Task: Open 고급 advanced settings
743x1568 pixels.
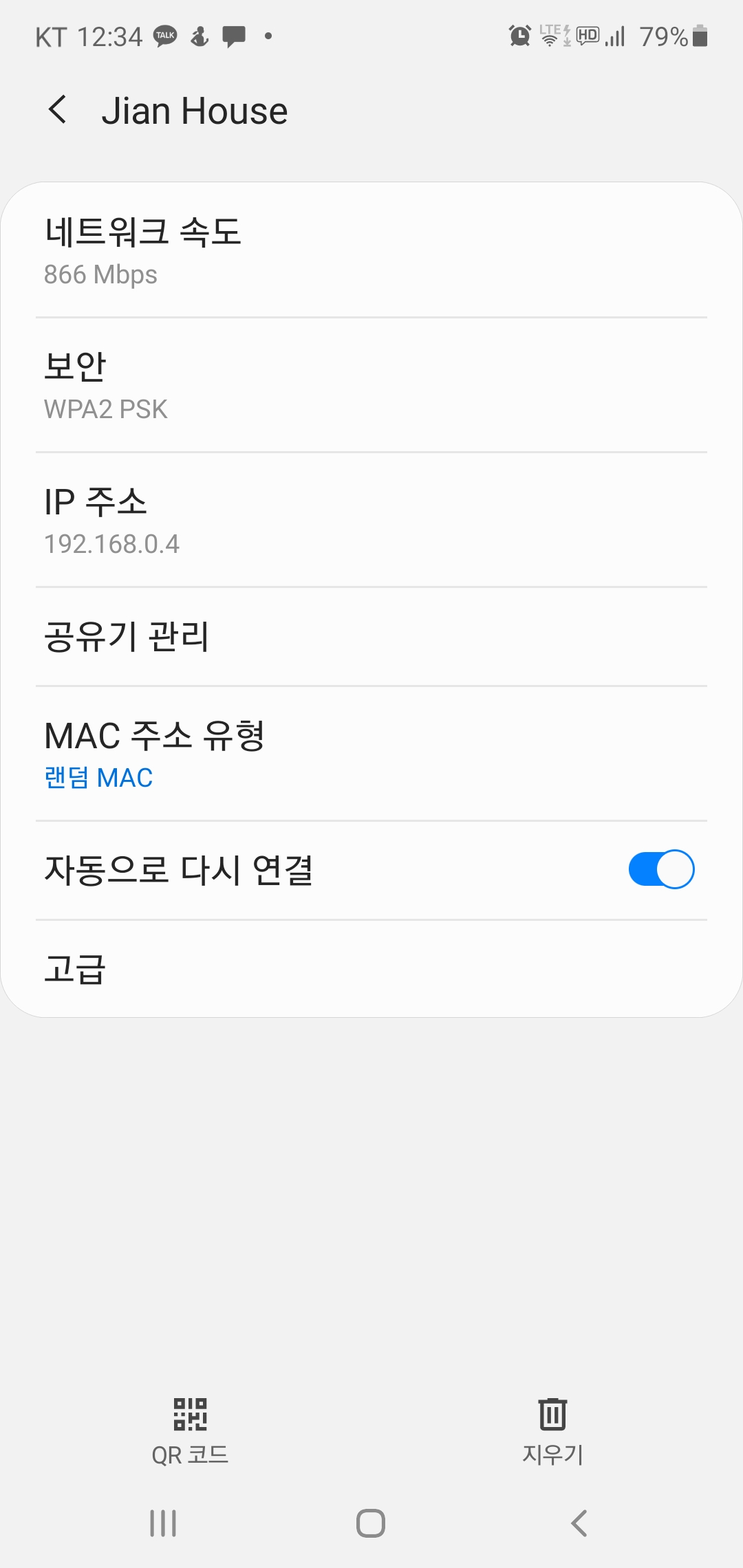Action: point(371,969)
